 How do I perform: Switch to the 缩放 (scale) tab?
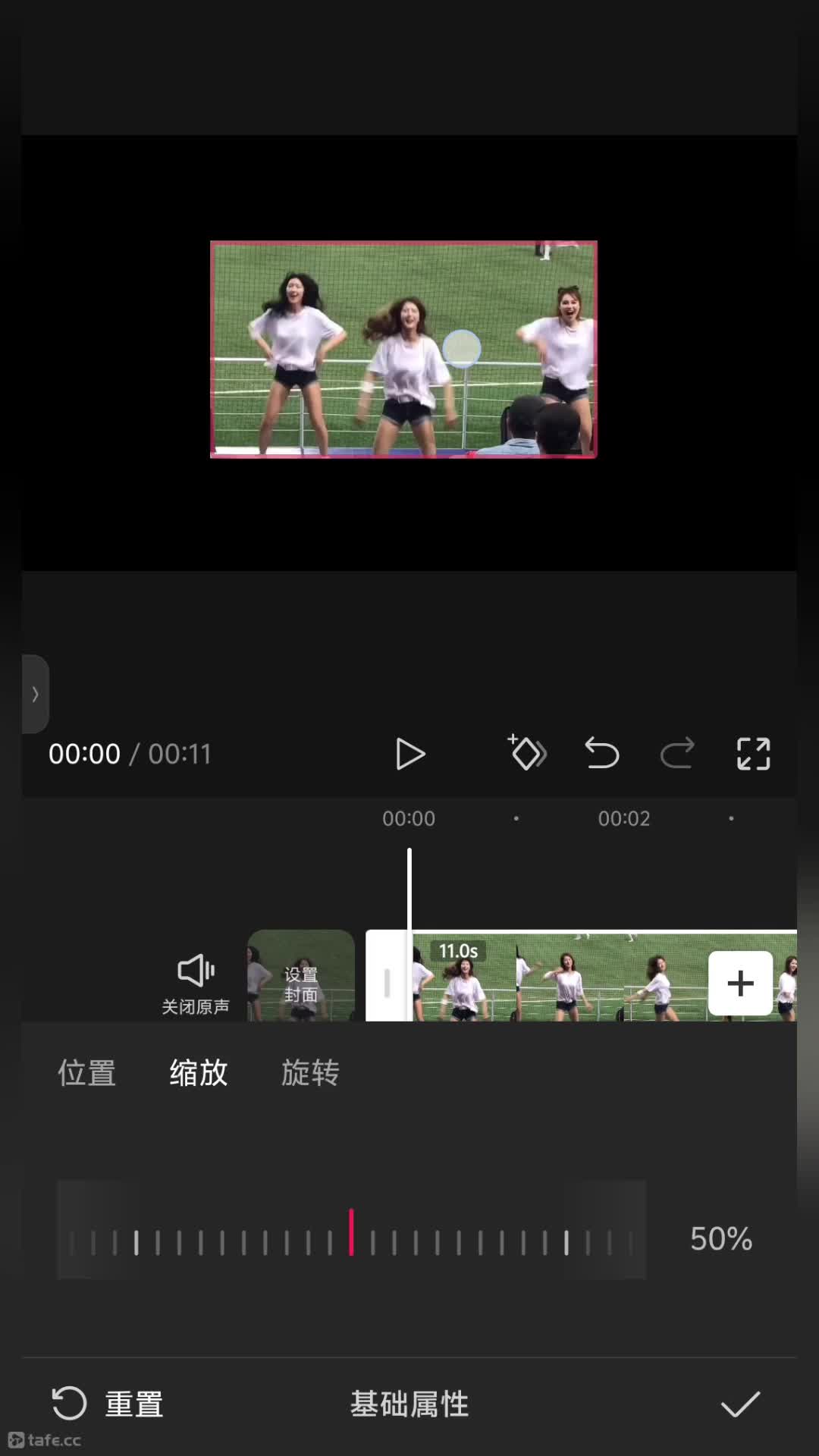(x=199, y=1072)
